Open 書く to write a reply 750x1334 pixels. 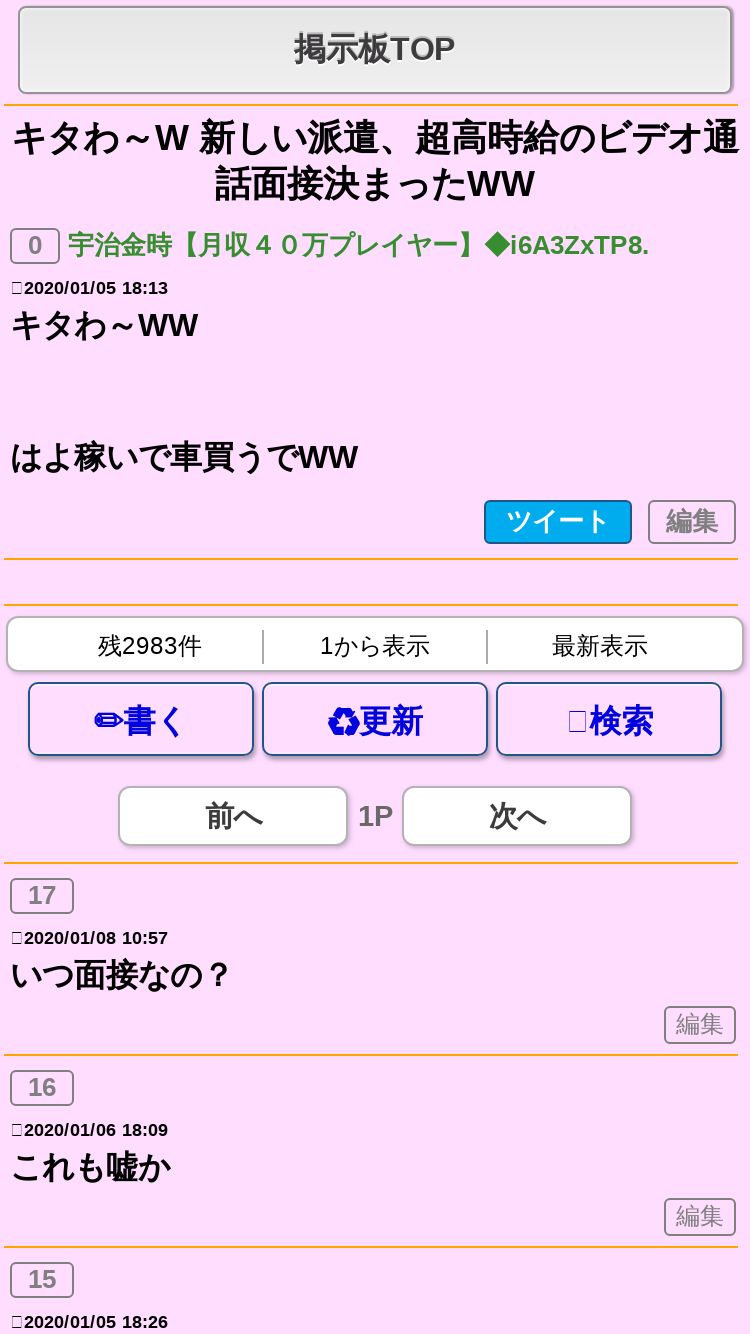pyautogui.click(x=141, y=719)
